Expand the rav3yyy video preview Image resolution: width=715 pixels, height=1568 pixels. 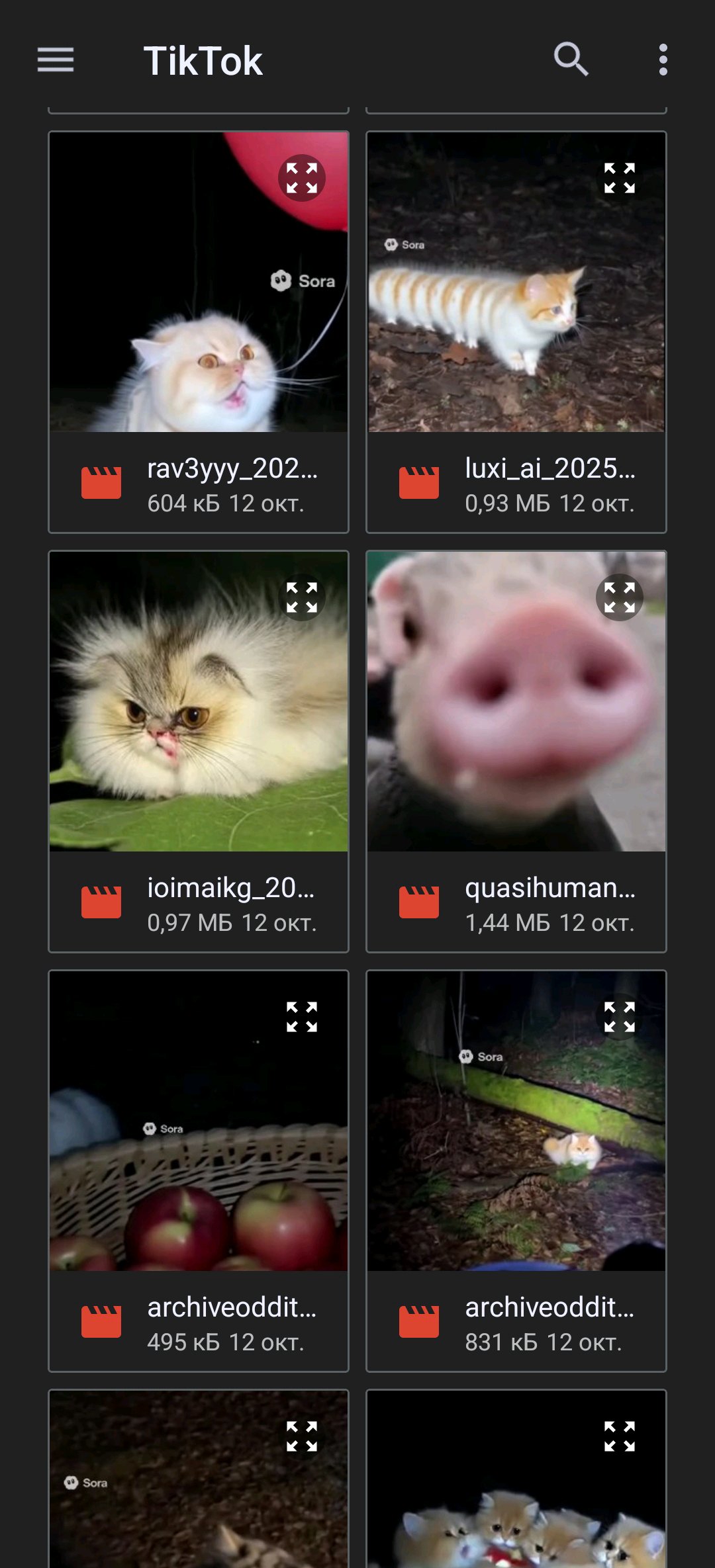pos(302,178)
